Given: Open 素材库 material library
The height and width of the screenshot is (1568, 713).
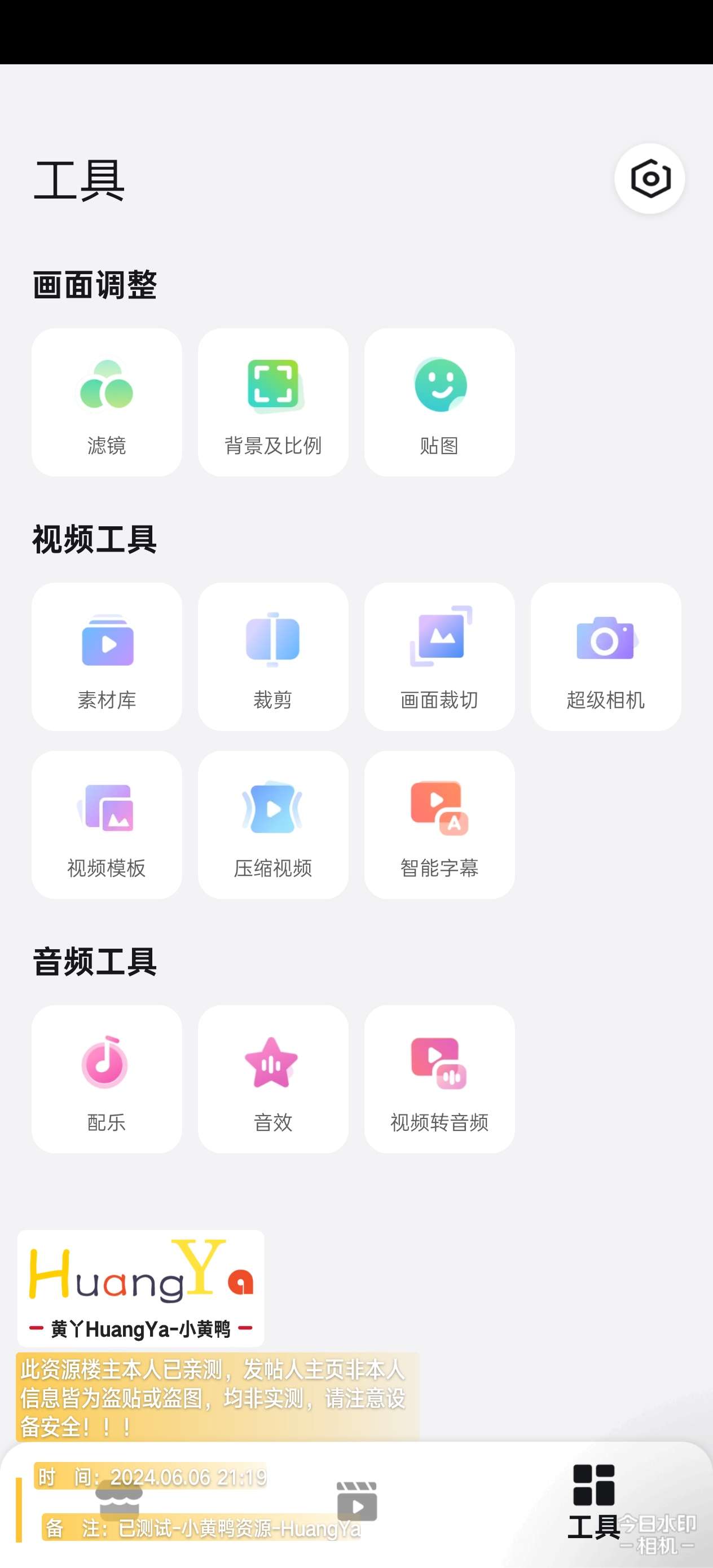Looking at the screenshot, I should point(107,657).
